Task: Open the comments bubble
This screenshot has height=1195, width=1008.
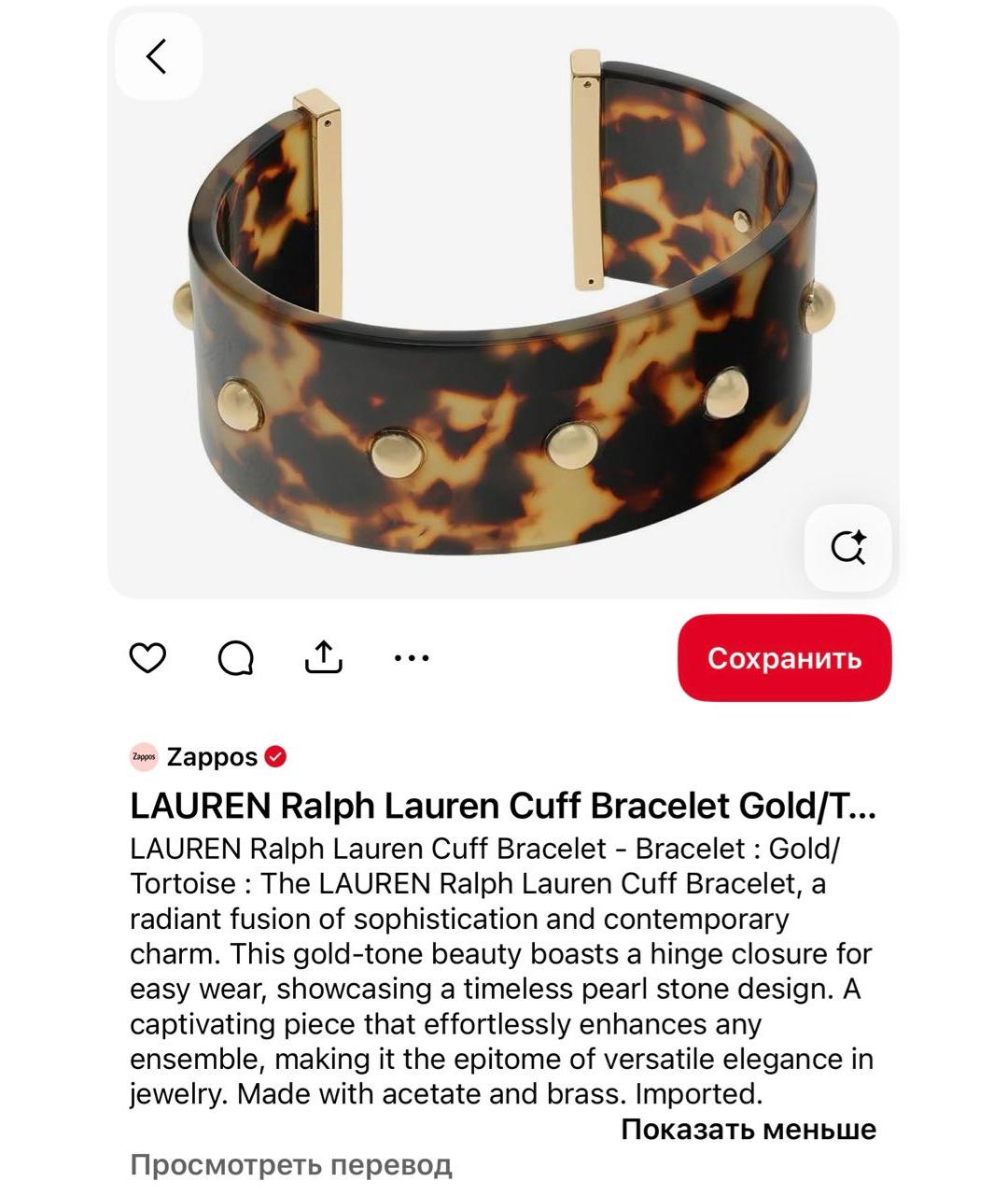Action: click(x=235, y=658)
